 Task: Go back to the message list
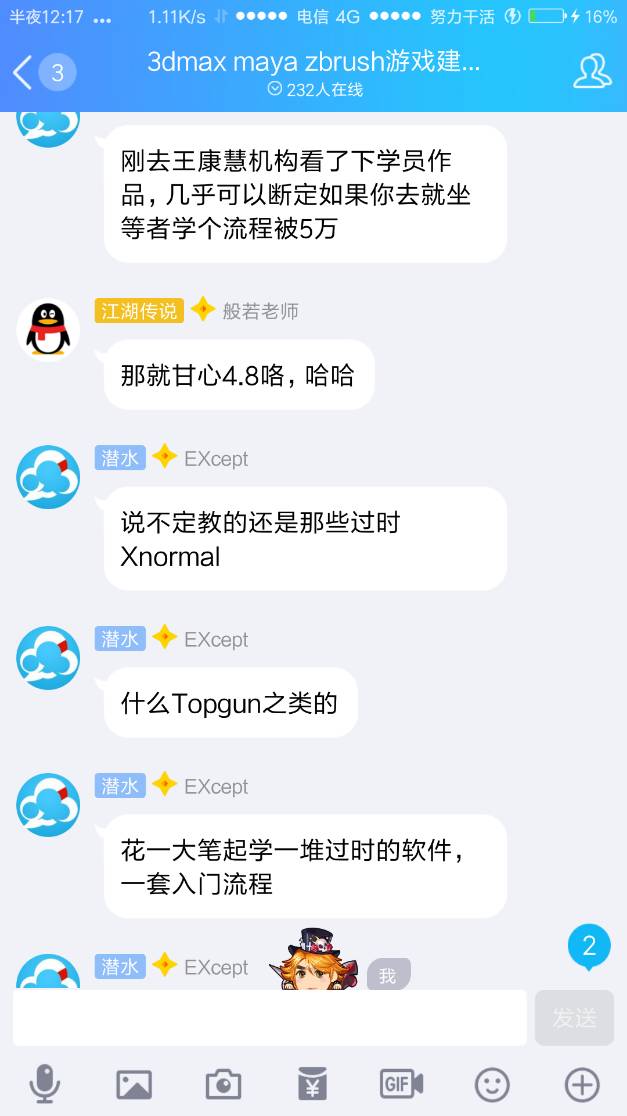pos(40,72)
